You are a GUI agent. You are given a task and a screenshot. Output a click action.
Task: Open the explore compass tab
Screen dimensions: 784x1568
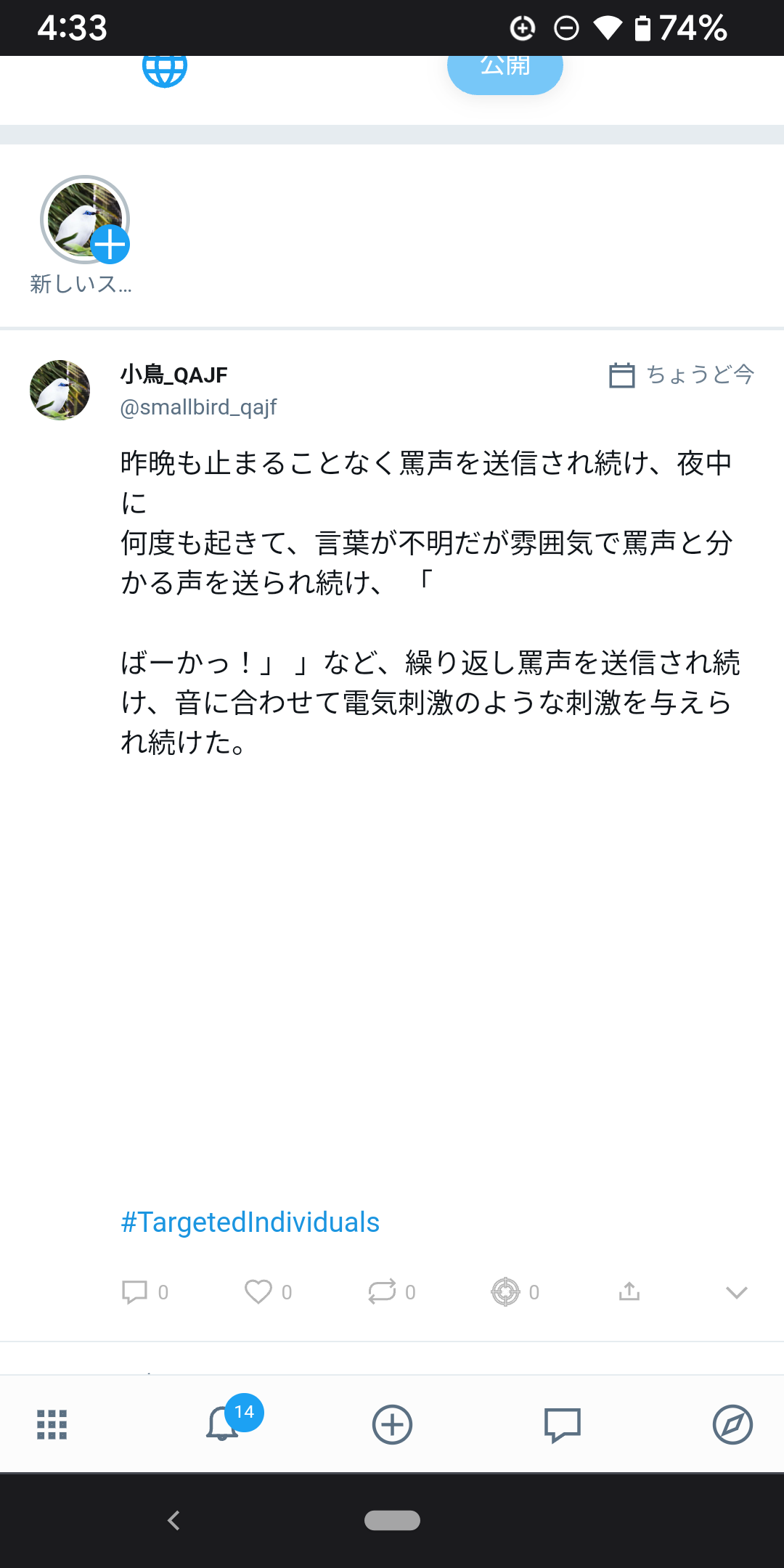tap(732, 1424)
